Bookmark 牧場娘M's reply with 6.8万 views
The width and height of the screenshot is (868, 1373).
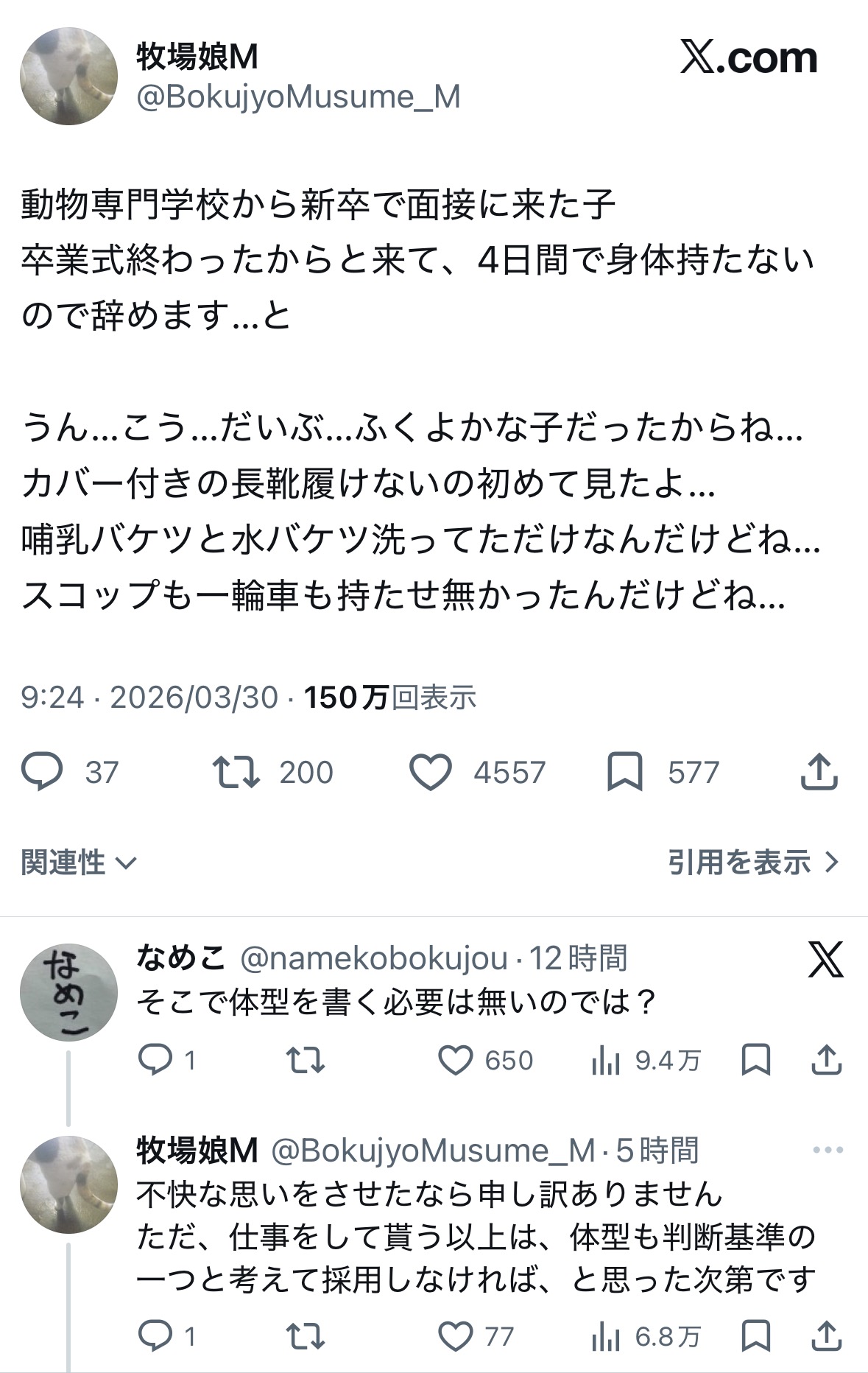755,1335
